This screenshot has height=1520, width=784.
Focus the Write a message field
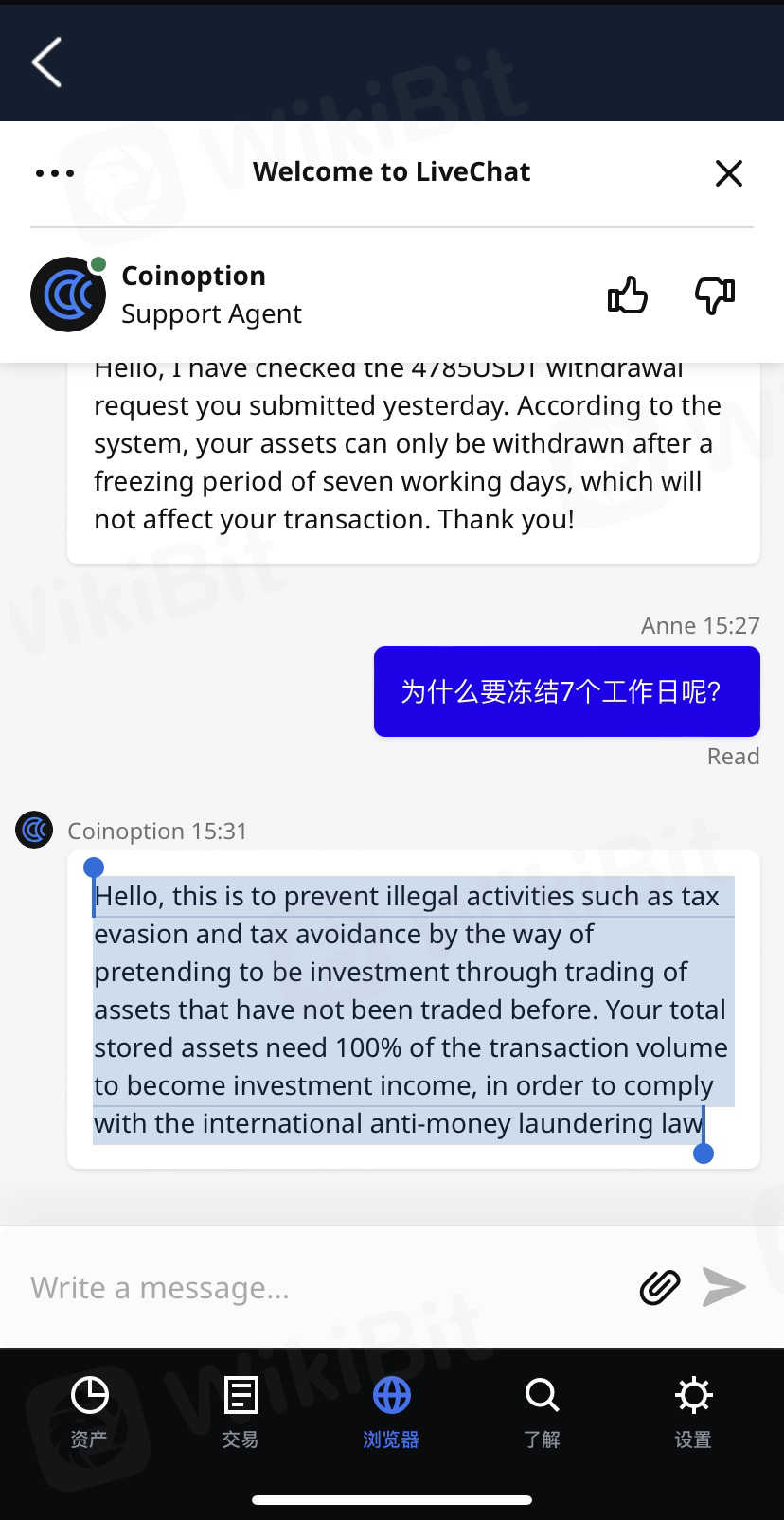tap(322, 1288)
